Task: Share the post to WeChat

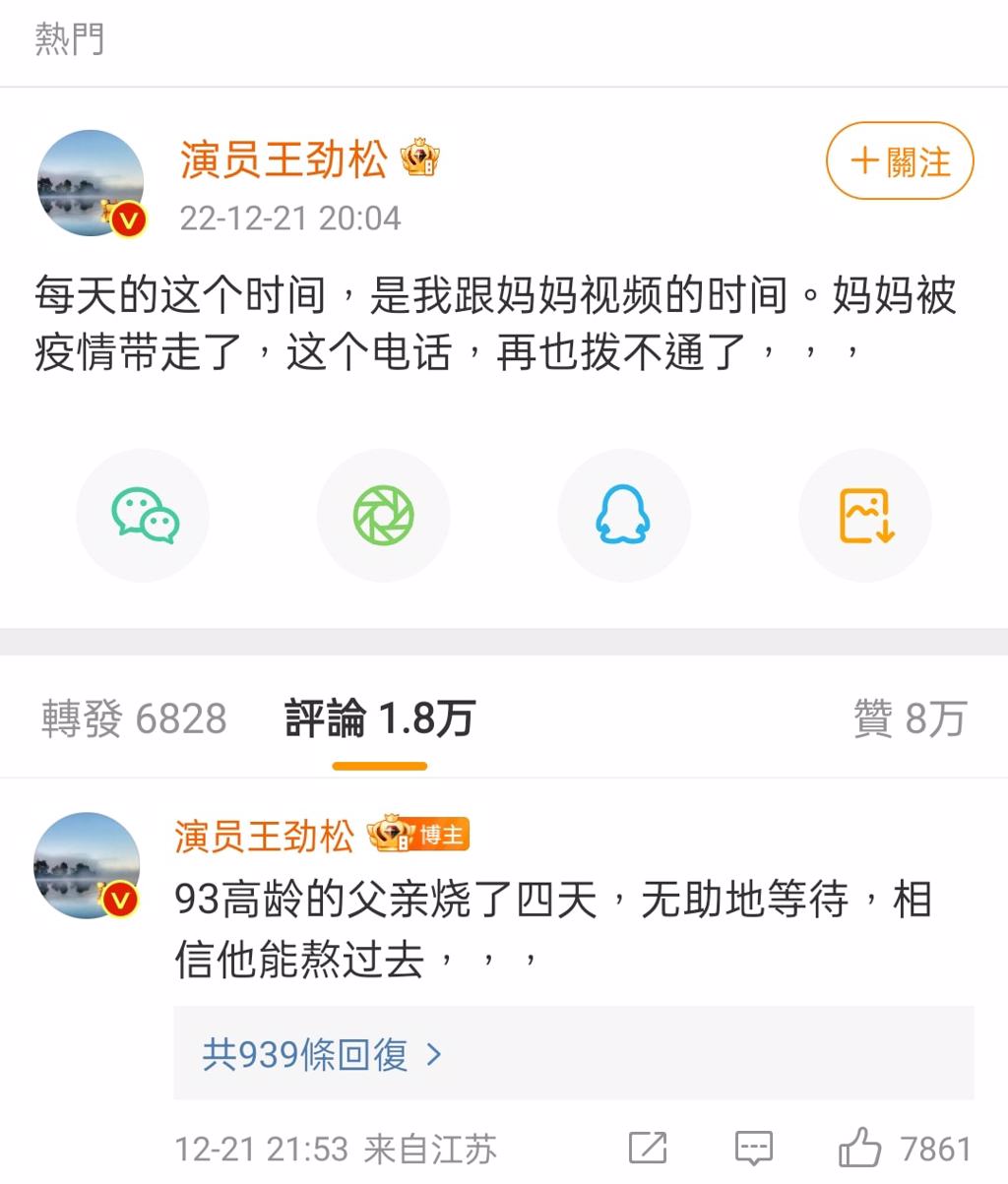Action: click(x=144, y=516)
